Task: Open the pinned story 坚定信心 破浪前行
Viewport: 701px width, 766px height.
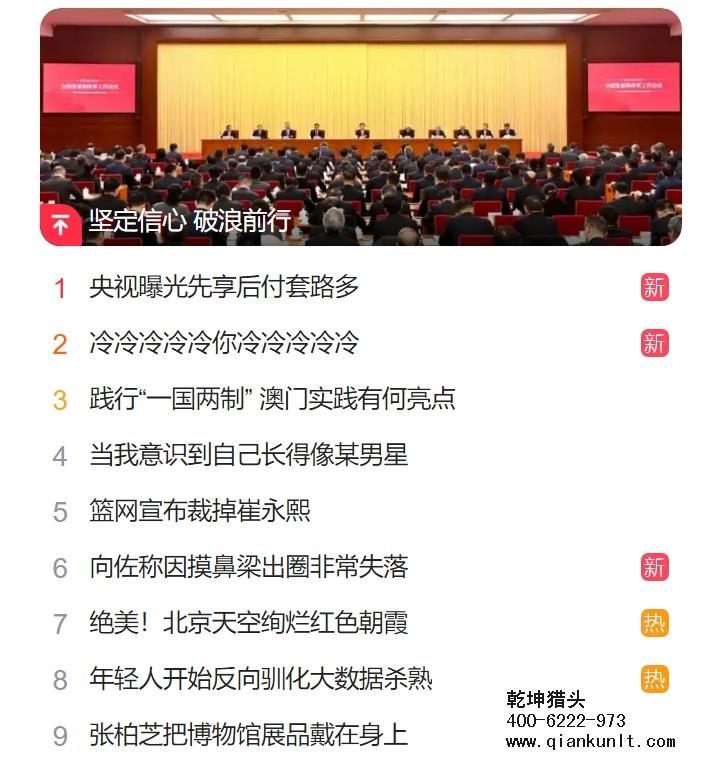Action: (x=190, y=221)
